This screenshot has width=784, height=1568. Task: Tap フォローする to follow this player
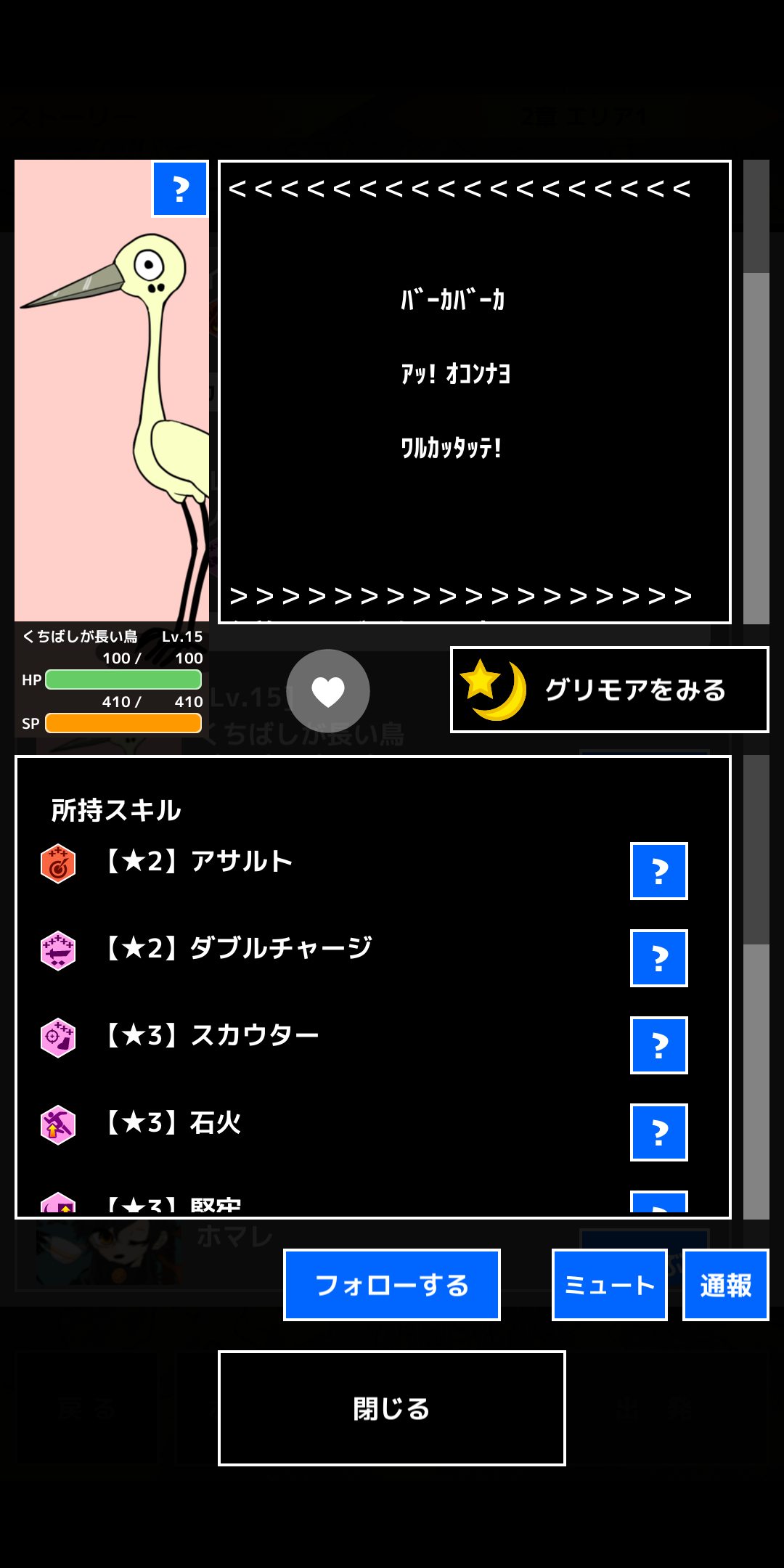click(x=392, y=1285)
